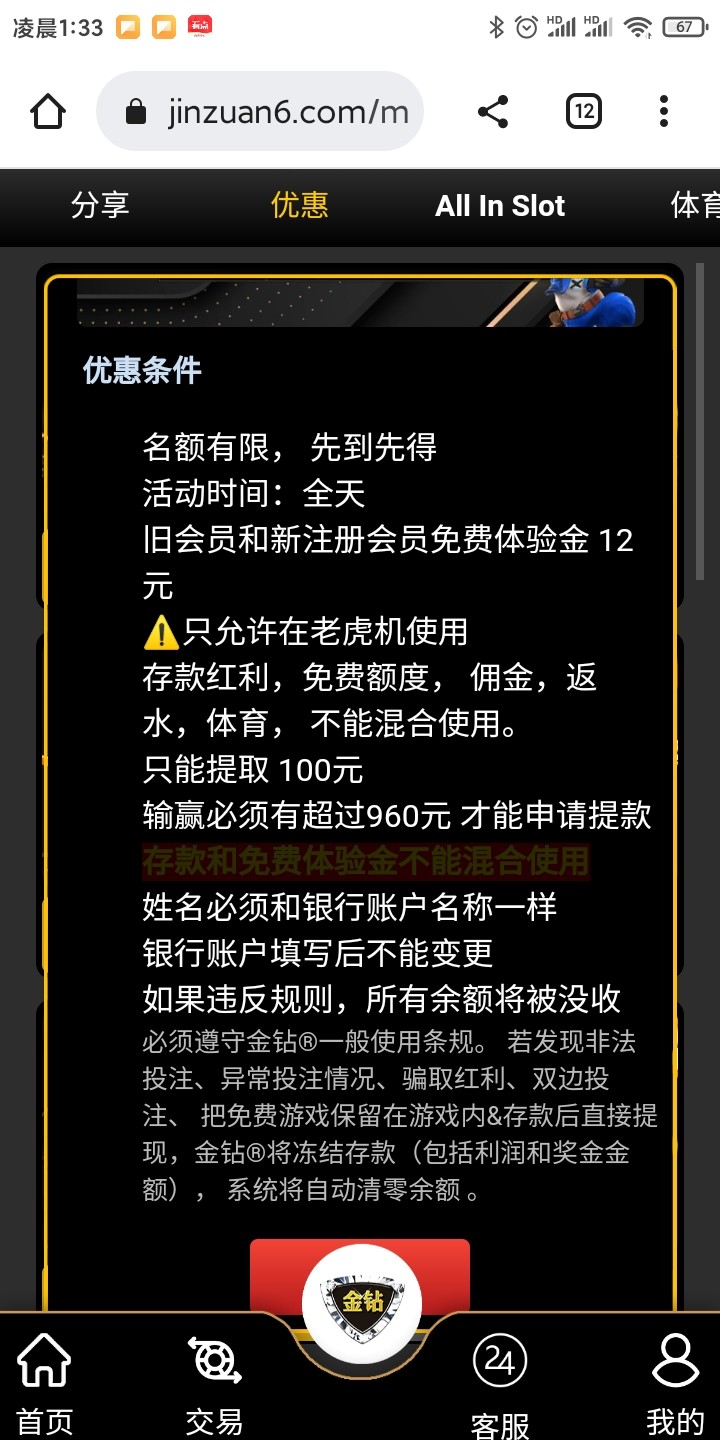
Task: Switch to the 体育 tab
Action: (x=695, y=206)
